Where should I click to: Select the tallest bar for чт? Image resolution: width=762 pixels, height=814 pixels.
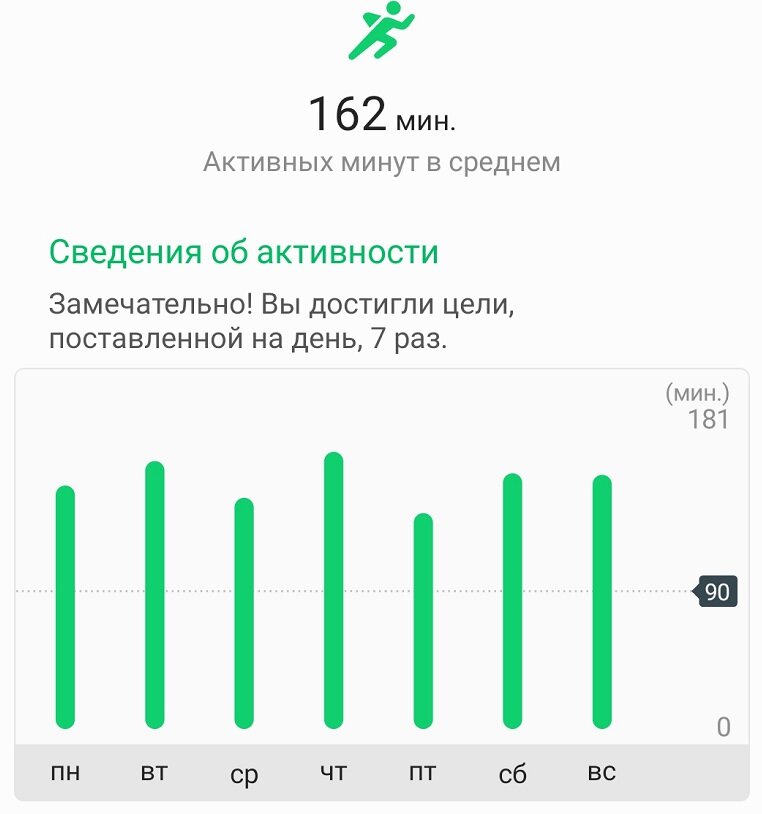coord(333,590)
